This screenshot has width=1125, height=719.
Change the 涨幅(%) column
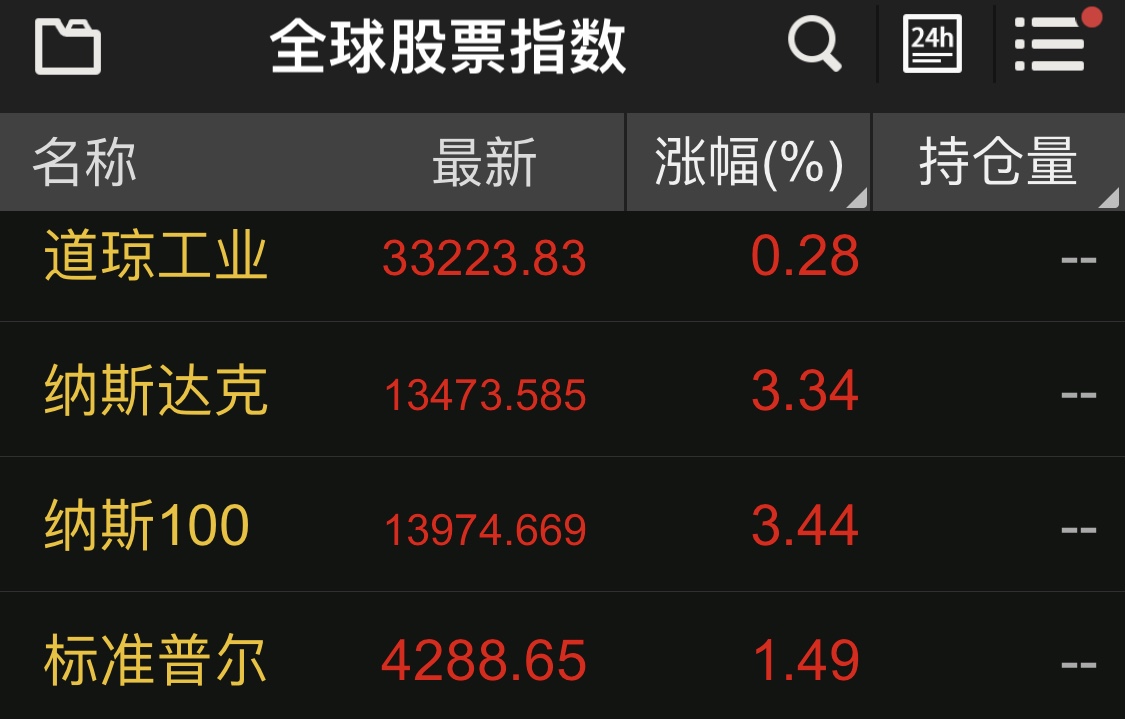click(x=748, y=162)
